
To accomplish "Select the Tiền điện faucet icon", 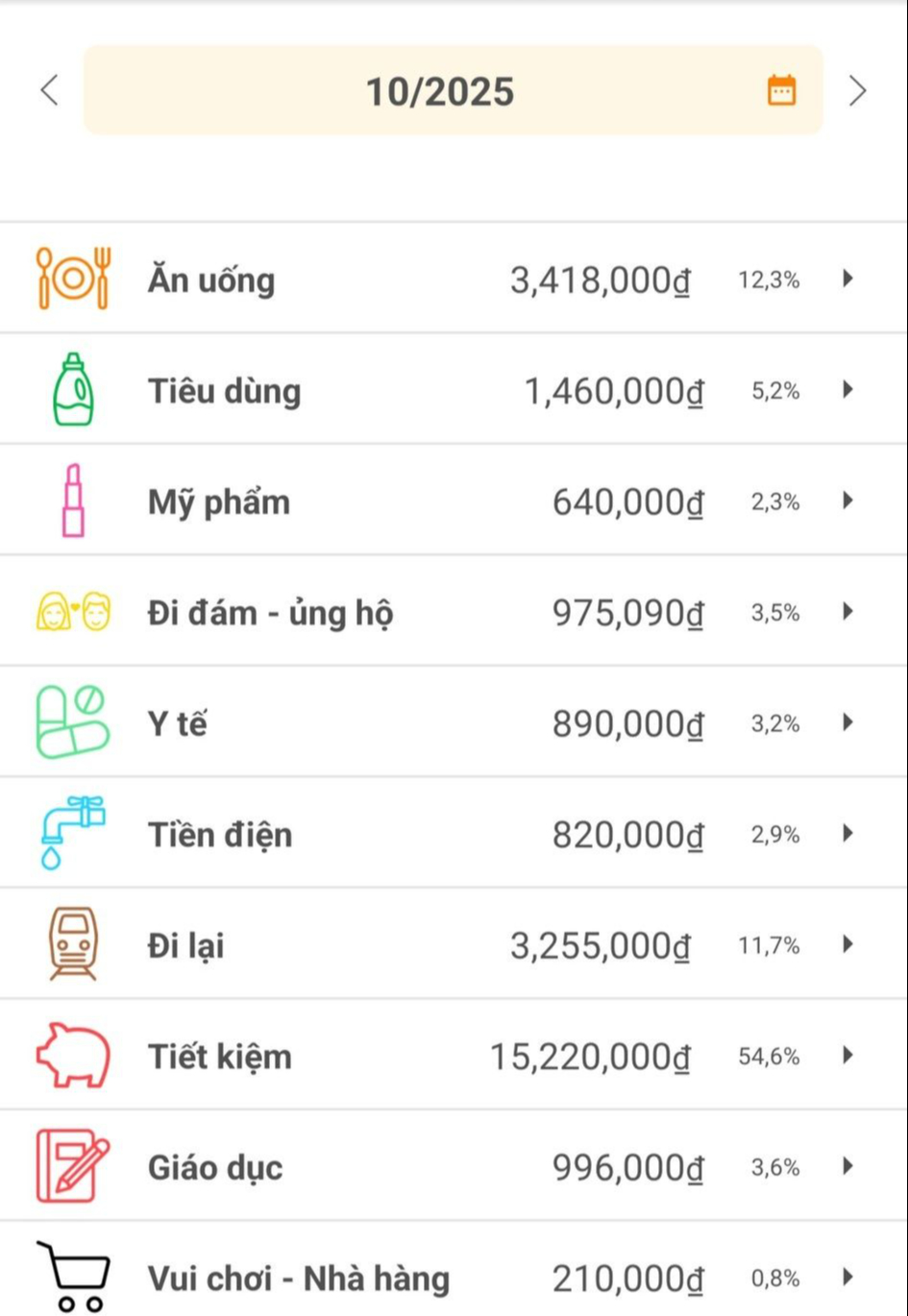I will (72, 833).
